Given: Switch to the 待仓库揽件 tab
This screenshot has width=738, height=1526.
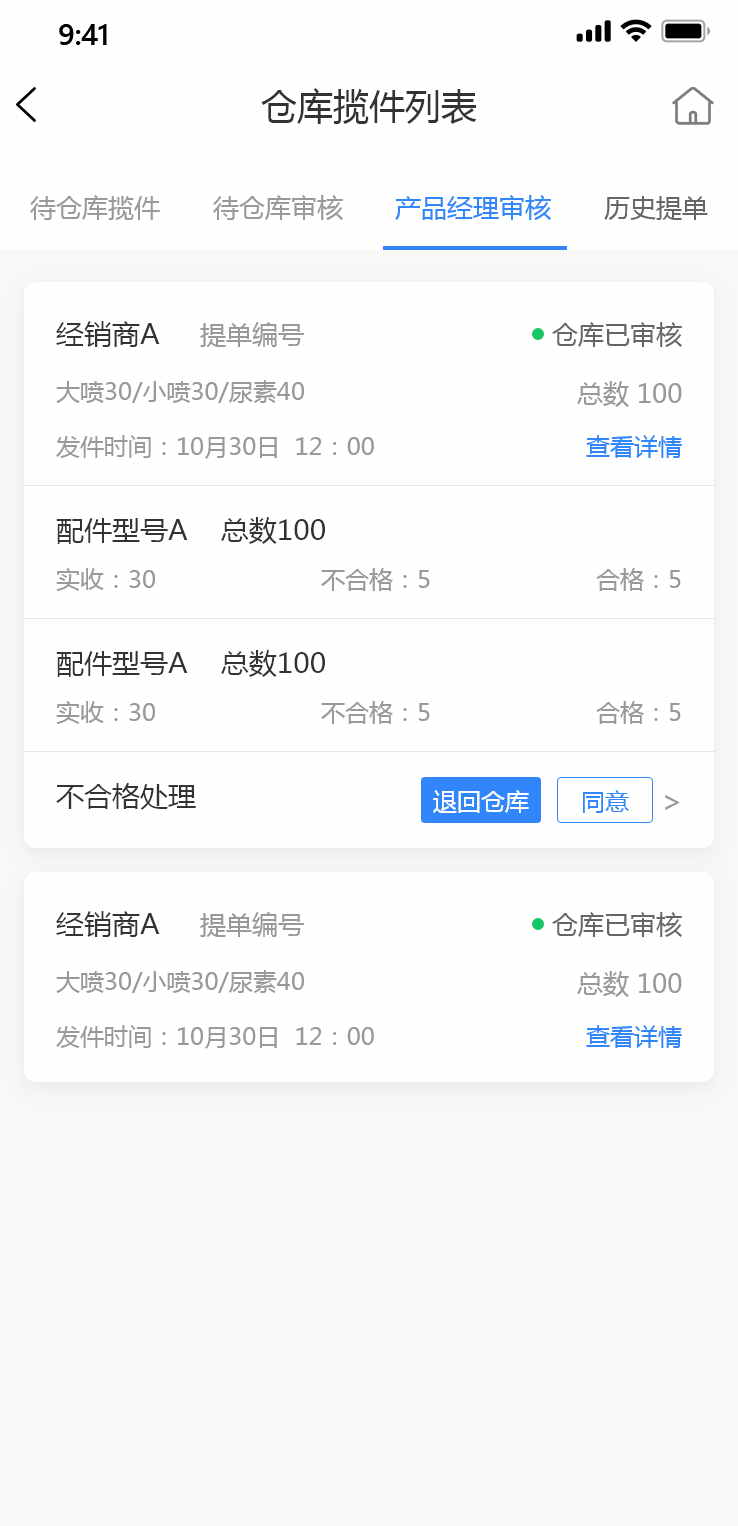Looking at the screenshot, I should click(x=95, y=208).
